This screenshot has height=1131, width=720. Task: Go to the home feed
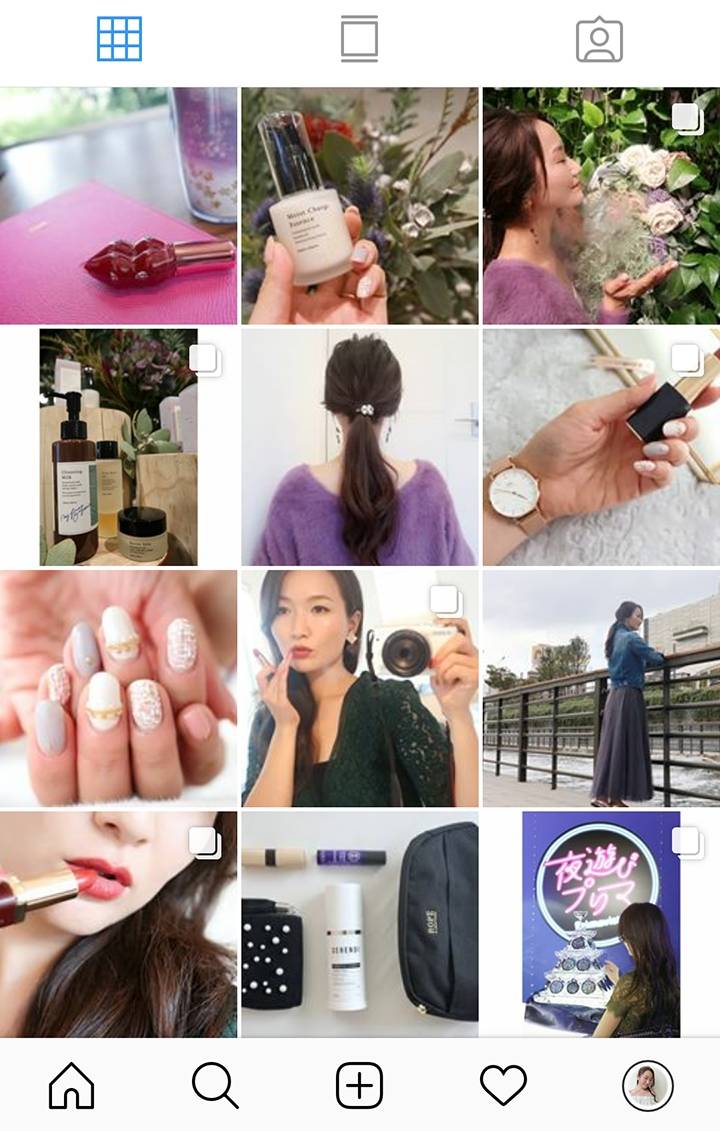coord(71,1085)
